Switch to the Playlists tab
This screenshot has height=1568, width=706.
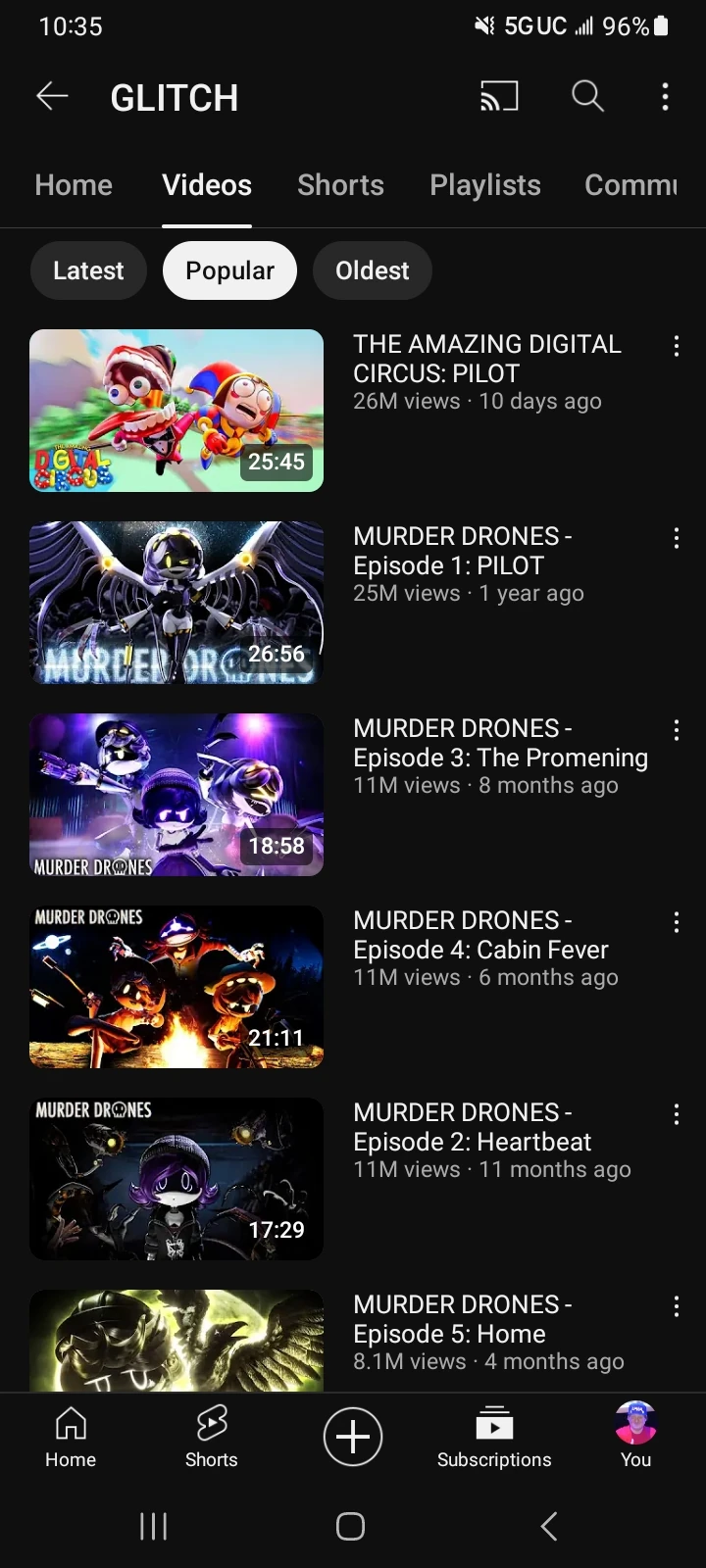(x=484, y=185)
